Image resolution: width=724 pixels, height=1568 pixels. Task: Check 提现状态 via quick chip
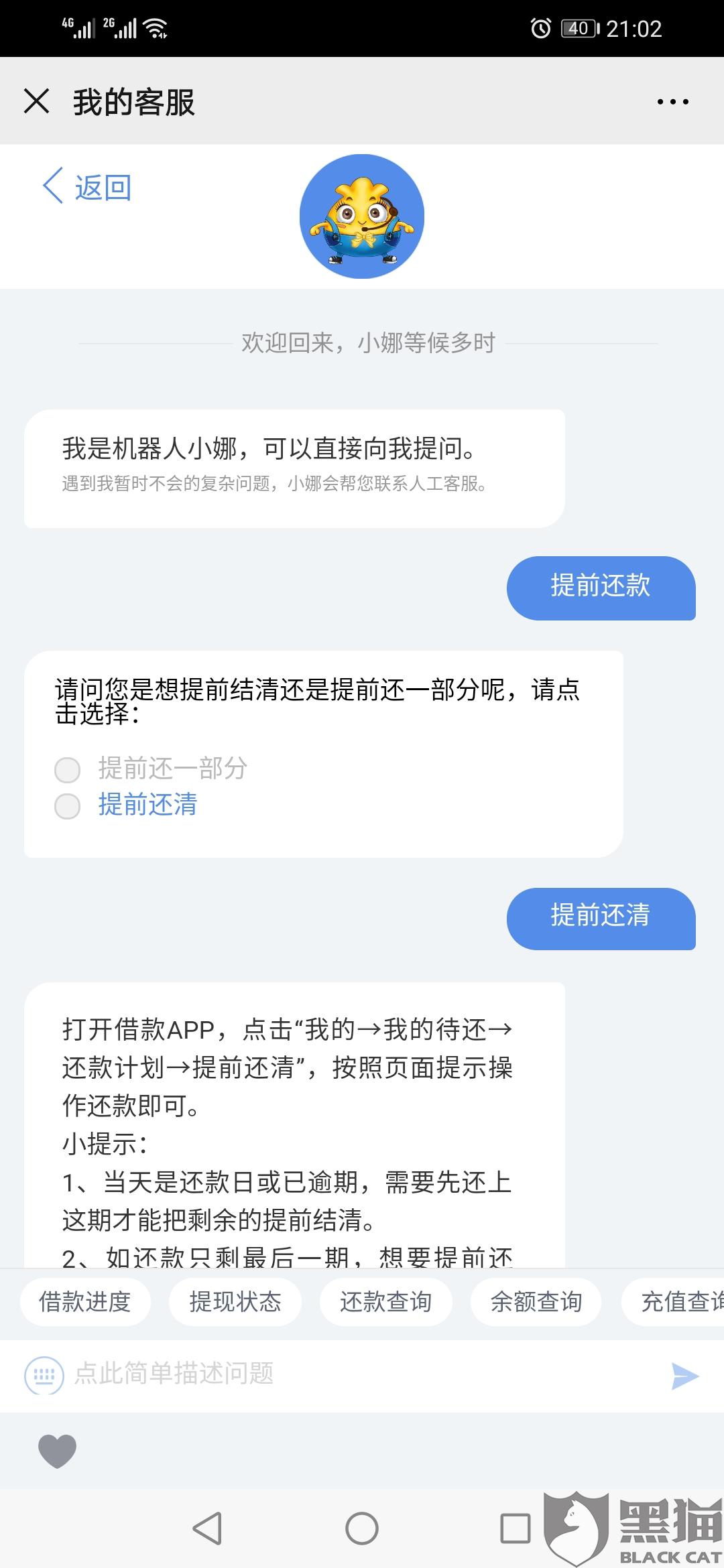pyautogui.click(x=235, y=1302)
